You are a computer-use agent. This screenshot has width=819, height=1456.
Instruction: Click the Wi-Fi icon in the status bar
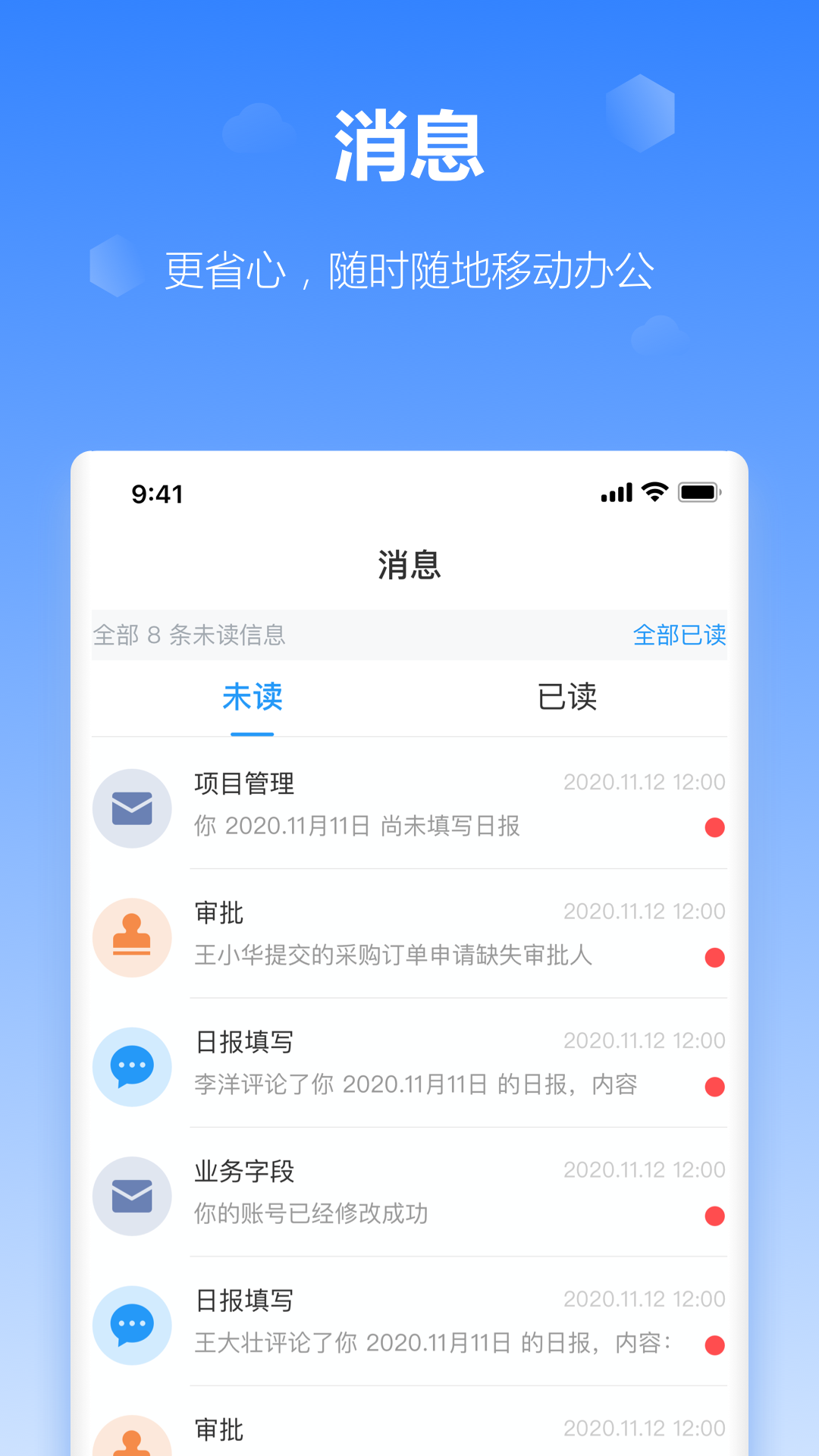pyautogui.click(x=654, y=493)
